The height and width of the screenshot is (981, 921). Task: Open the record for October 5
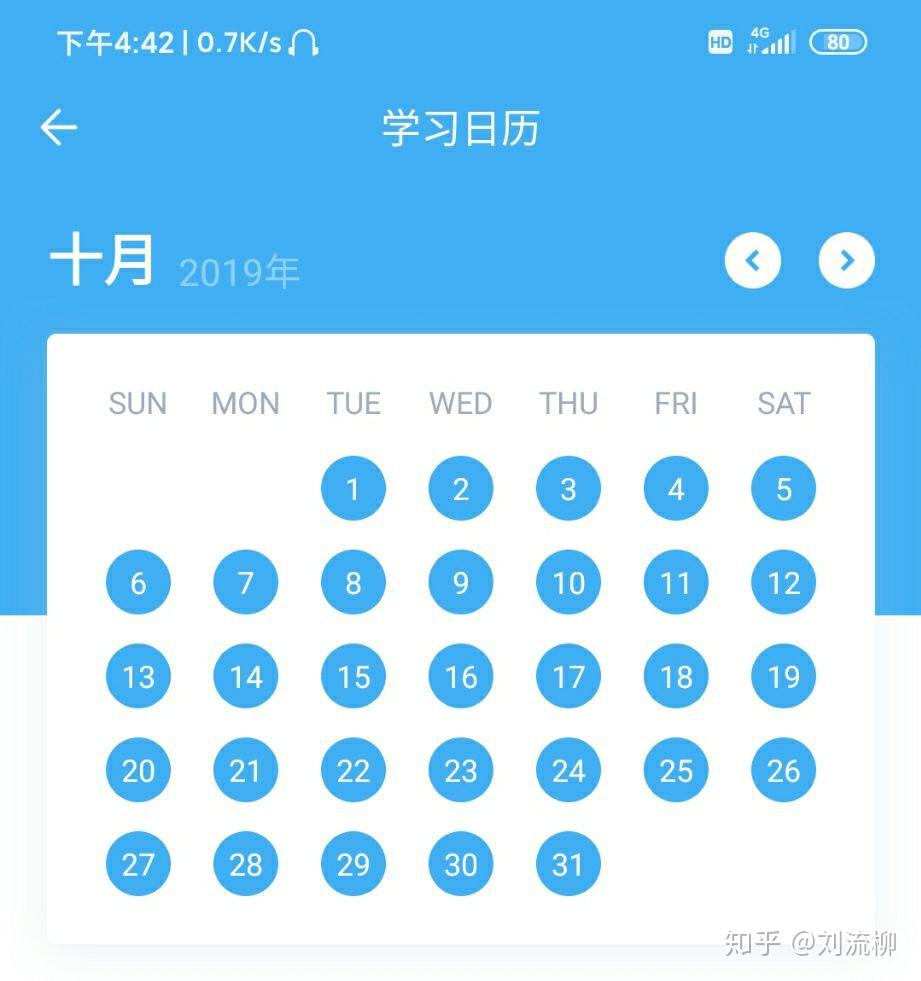[x=783, y=489]
